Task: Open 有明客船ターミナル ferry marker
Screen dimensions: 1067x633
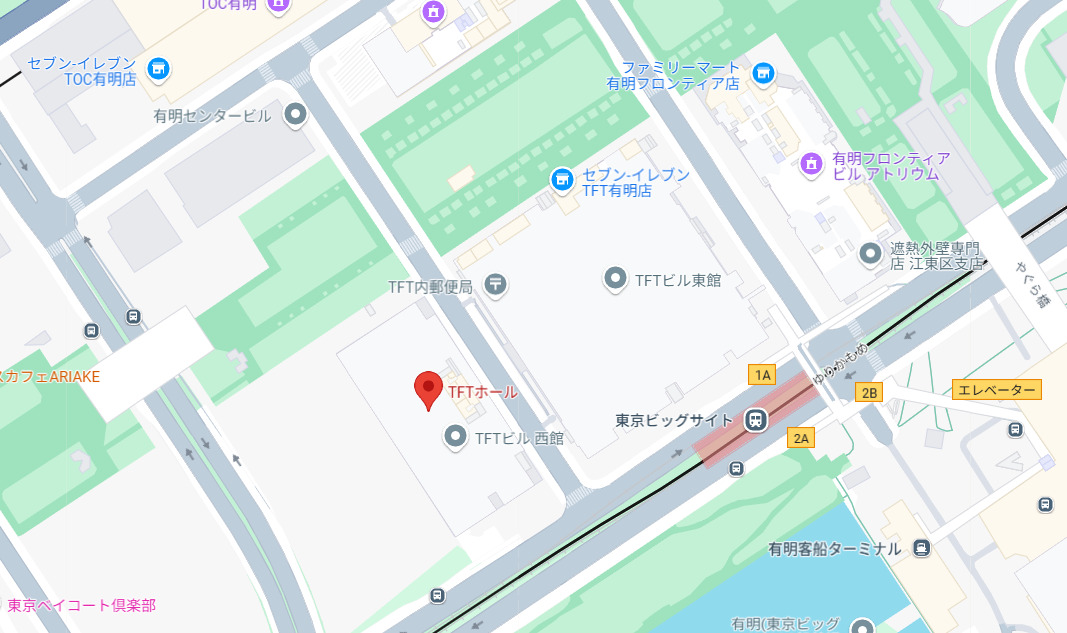Action: [x=921, y=547]
